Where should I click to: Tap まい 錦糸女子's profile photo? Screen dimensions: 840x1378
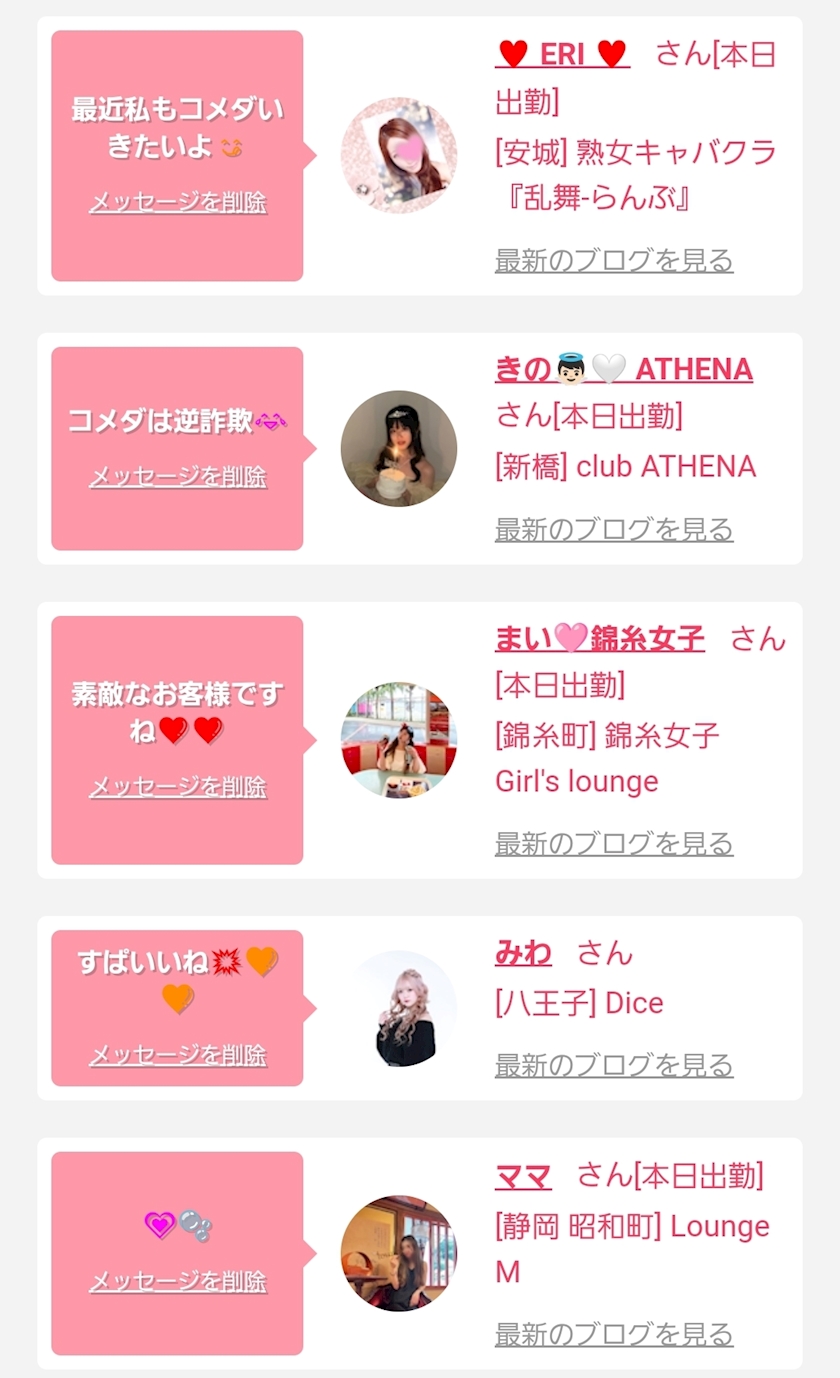point(398,740)
